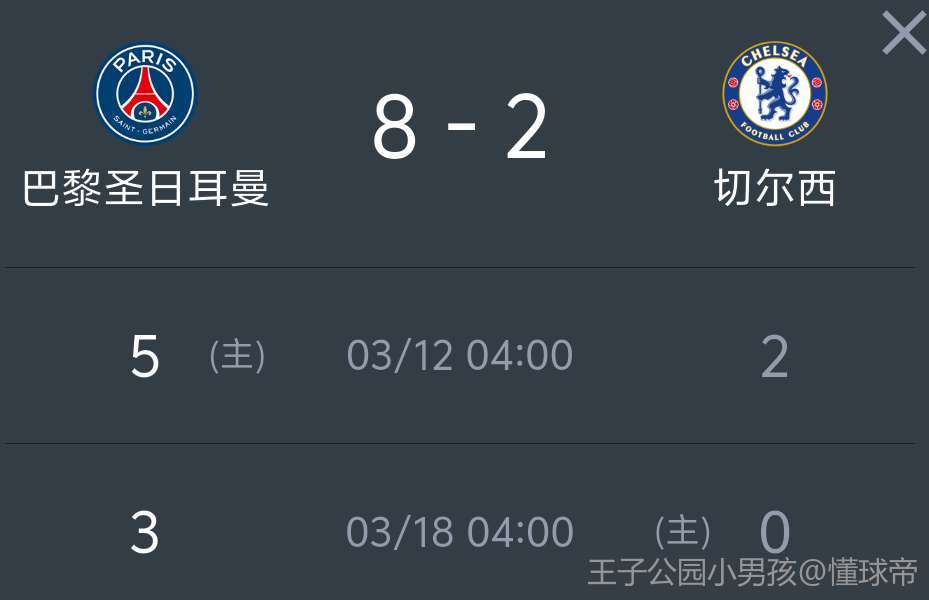Open the 03/12 first-leg match row
Viewport: 929px width, 600px height.
coord(459,356)
